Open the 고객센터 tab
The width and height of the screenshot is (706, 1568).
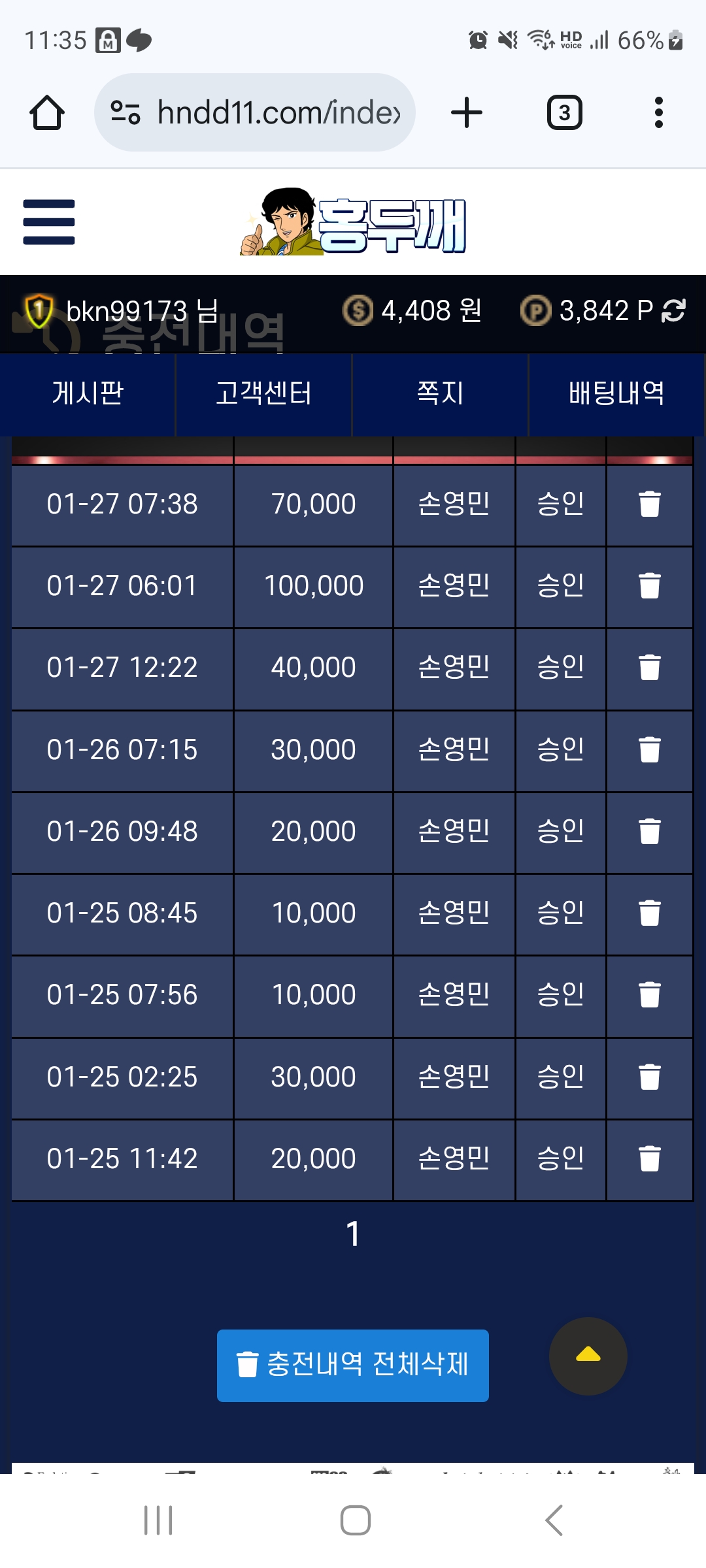(x=264, y=394)
